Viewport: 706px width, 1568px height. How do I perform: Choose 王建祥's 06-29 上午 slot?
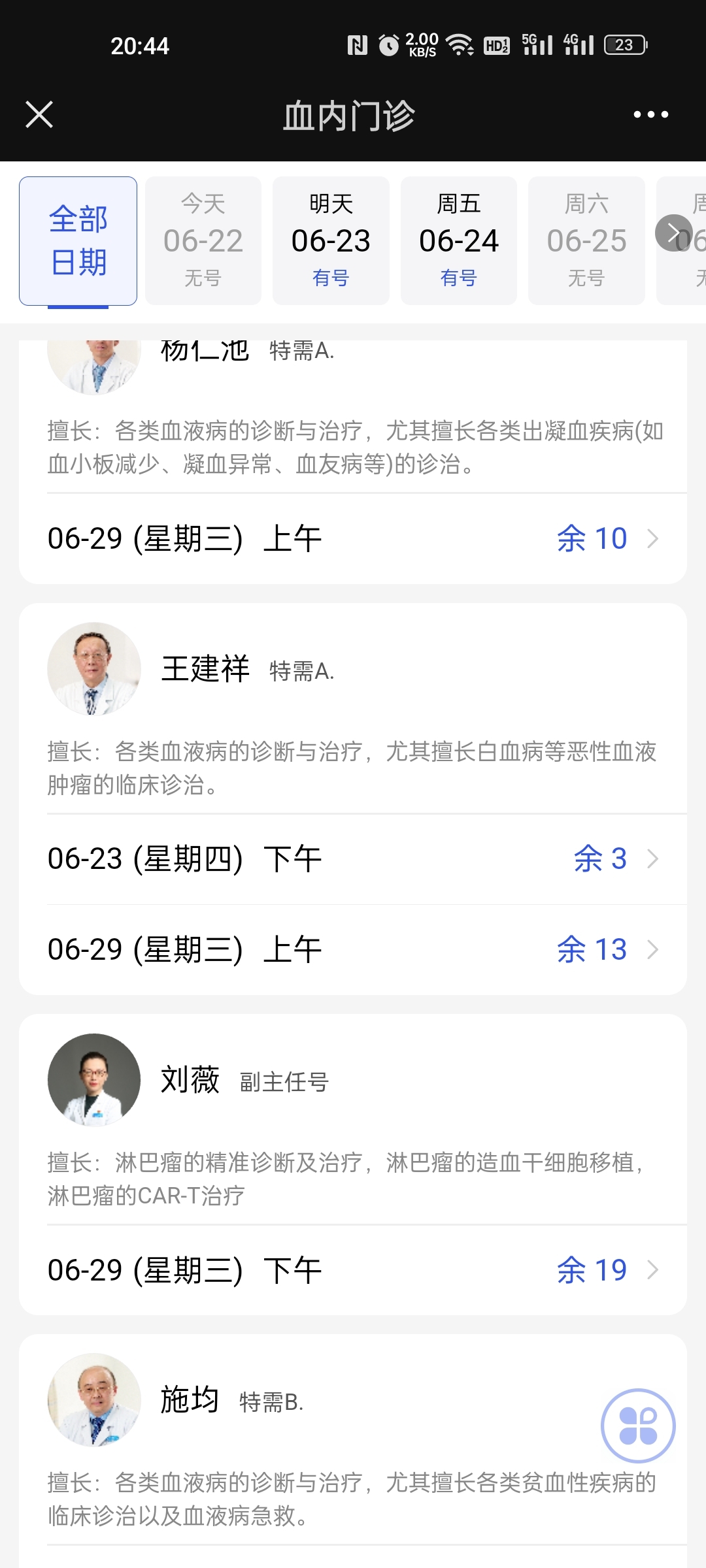[353, 949]
